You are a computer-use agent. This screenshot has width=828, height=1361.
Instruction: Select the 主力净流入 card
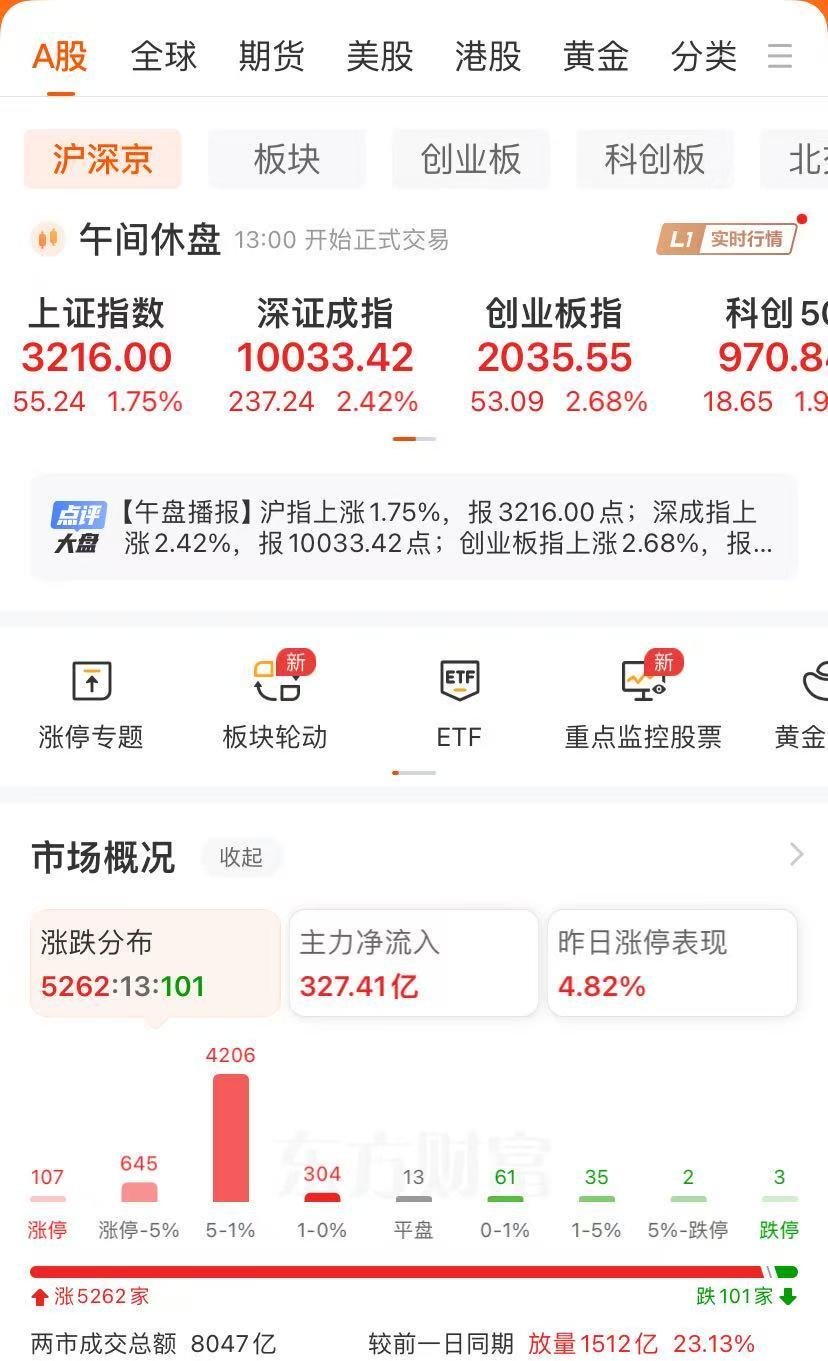pyautogui.click(x=414, y=962)
